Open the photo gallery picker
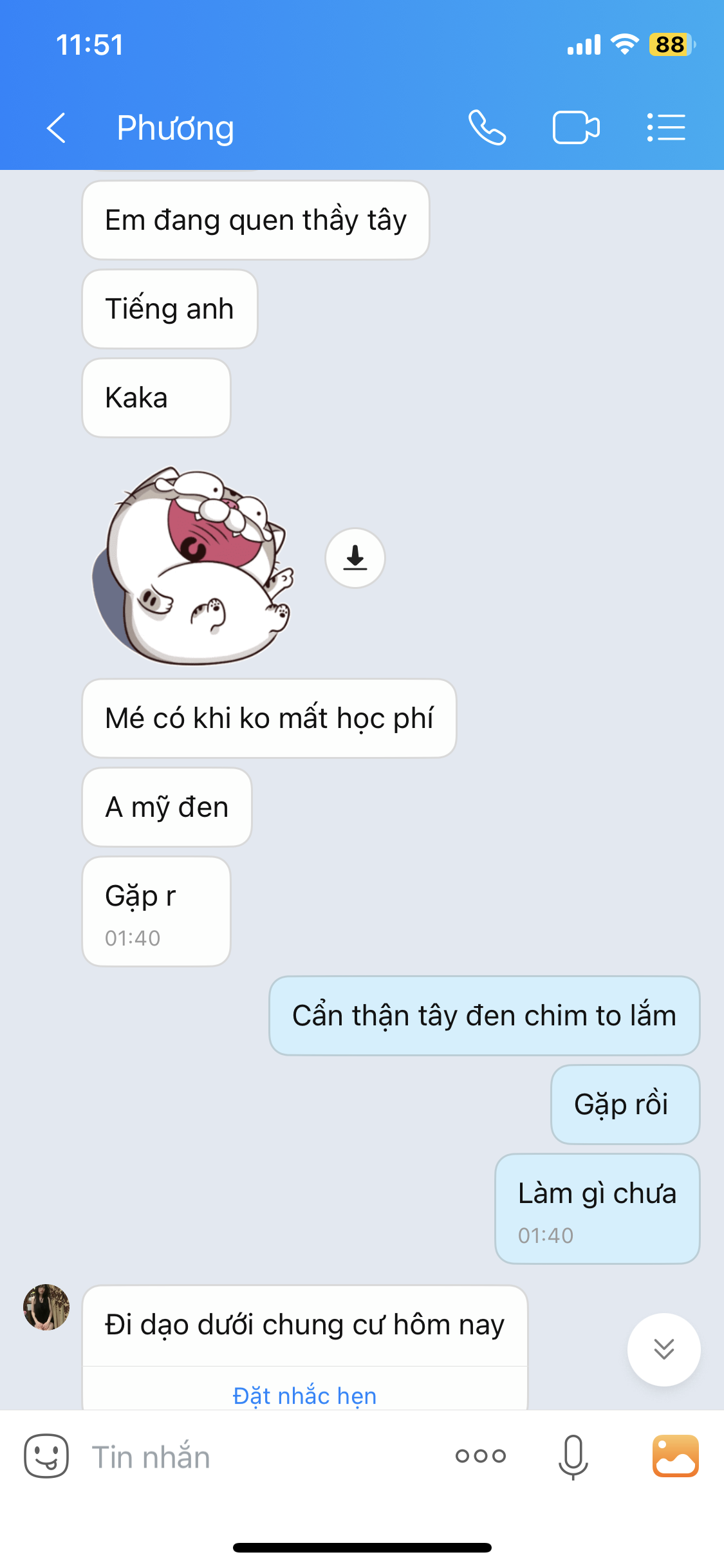724x1568 pixels. pyautogui.click(x=675, y=1456)
